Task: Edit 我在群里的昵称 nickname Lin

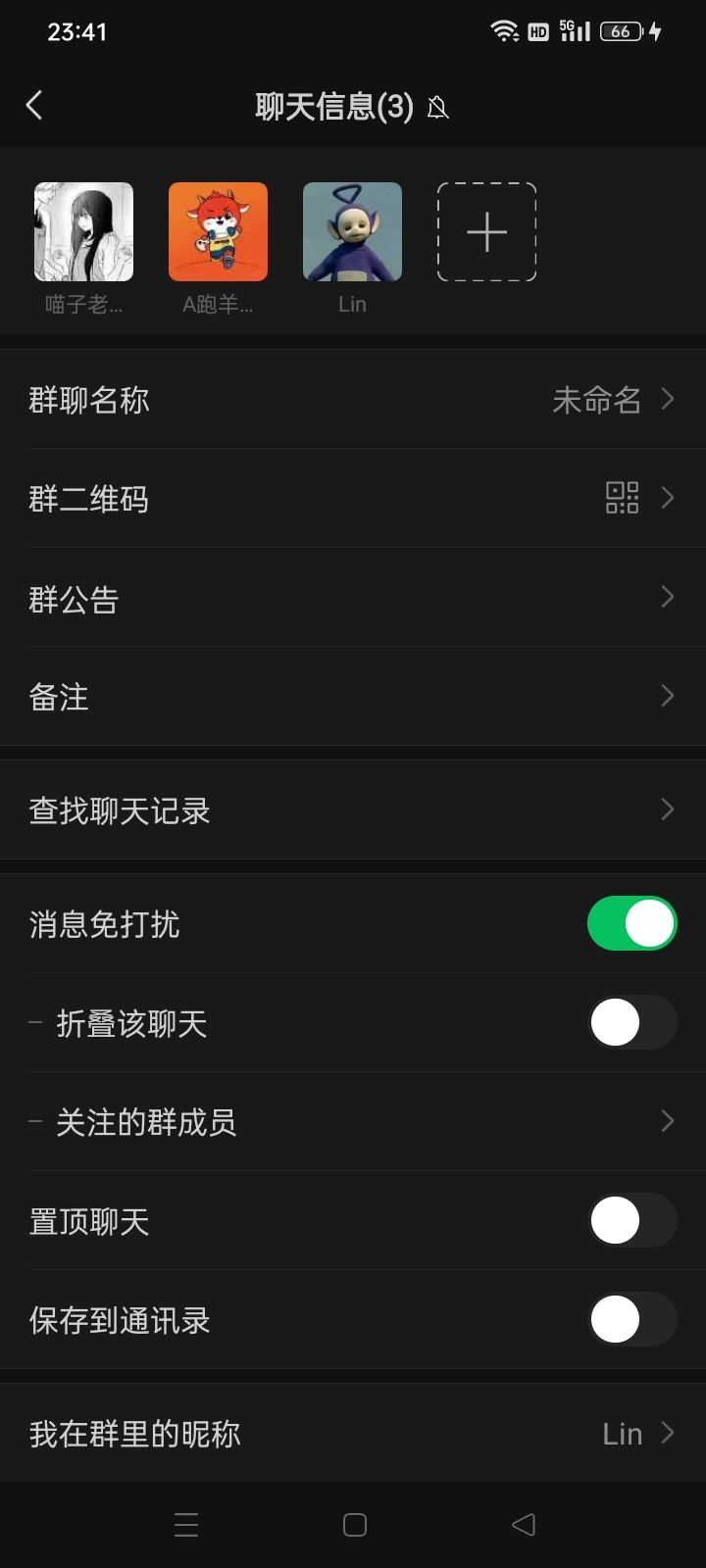Action: coord(353,1433)
